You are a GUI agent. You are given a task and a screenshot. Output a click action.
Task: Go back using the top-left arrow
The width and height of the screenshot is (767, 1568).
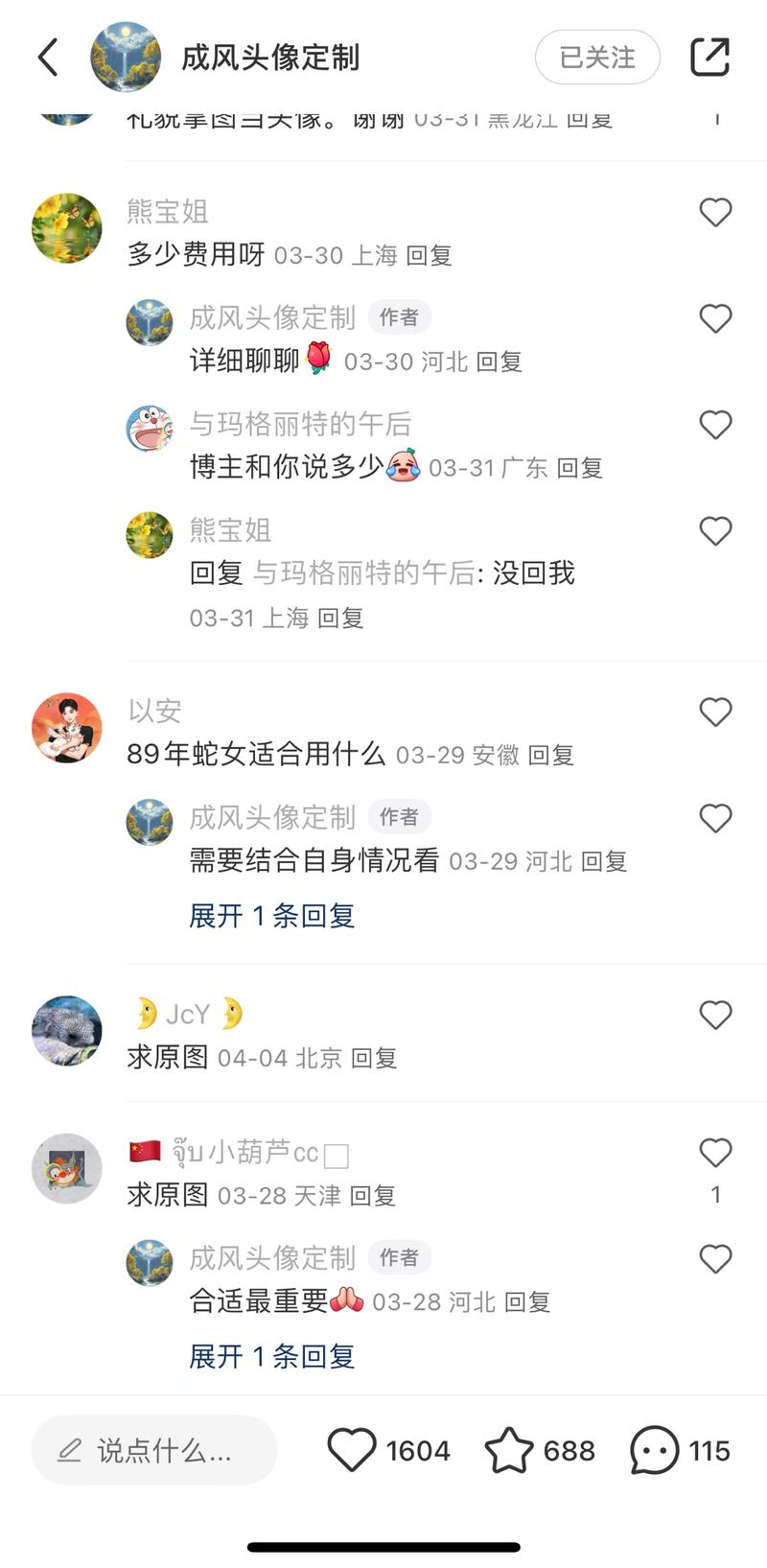(x=48, y=58)
